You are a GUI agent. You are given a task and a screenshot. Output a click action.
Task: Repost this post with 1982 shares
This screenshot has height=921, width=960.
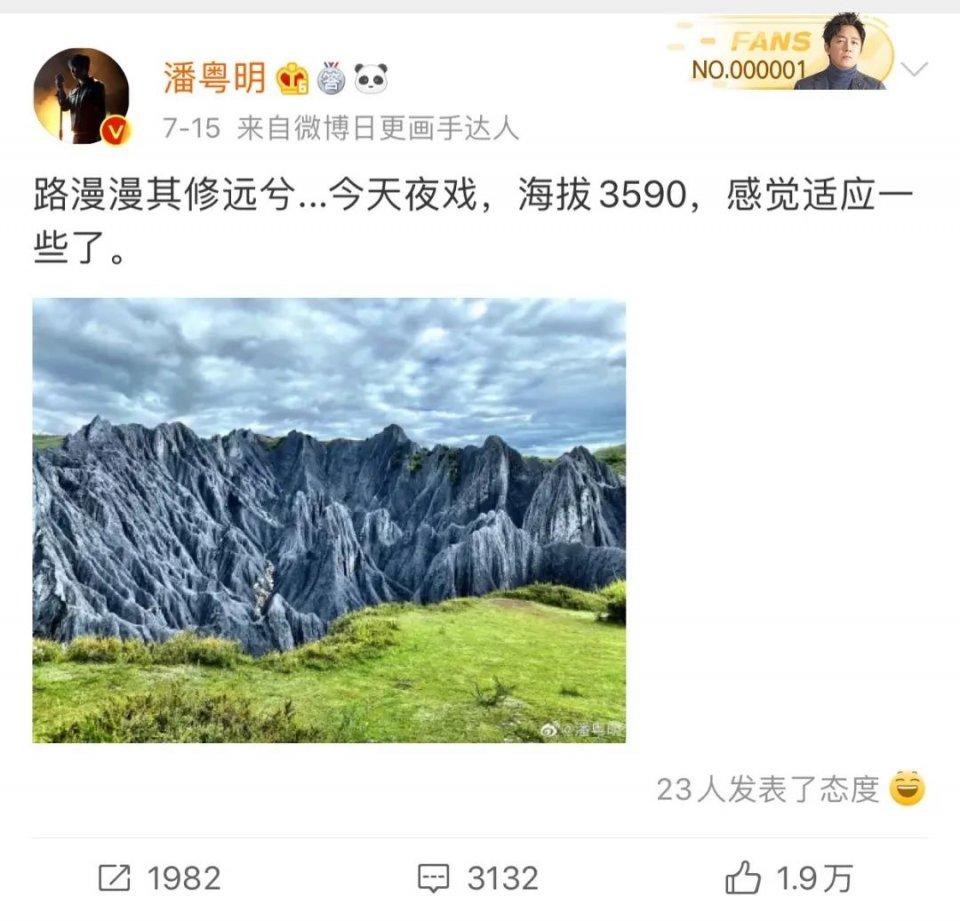tap(160, 878)
